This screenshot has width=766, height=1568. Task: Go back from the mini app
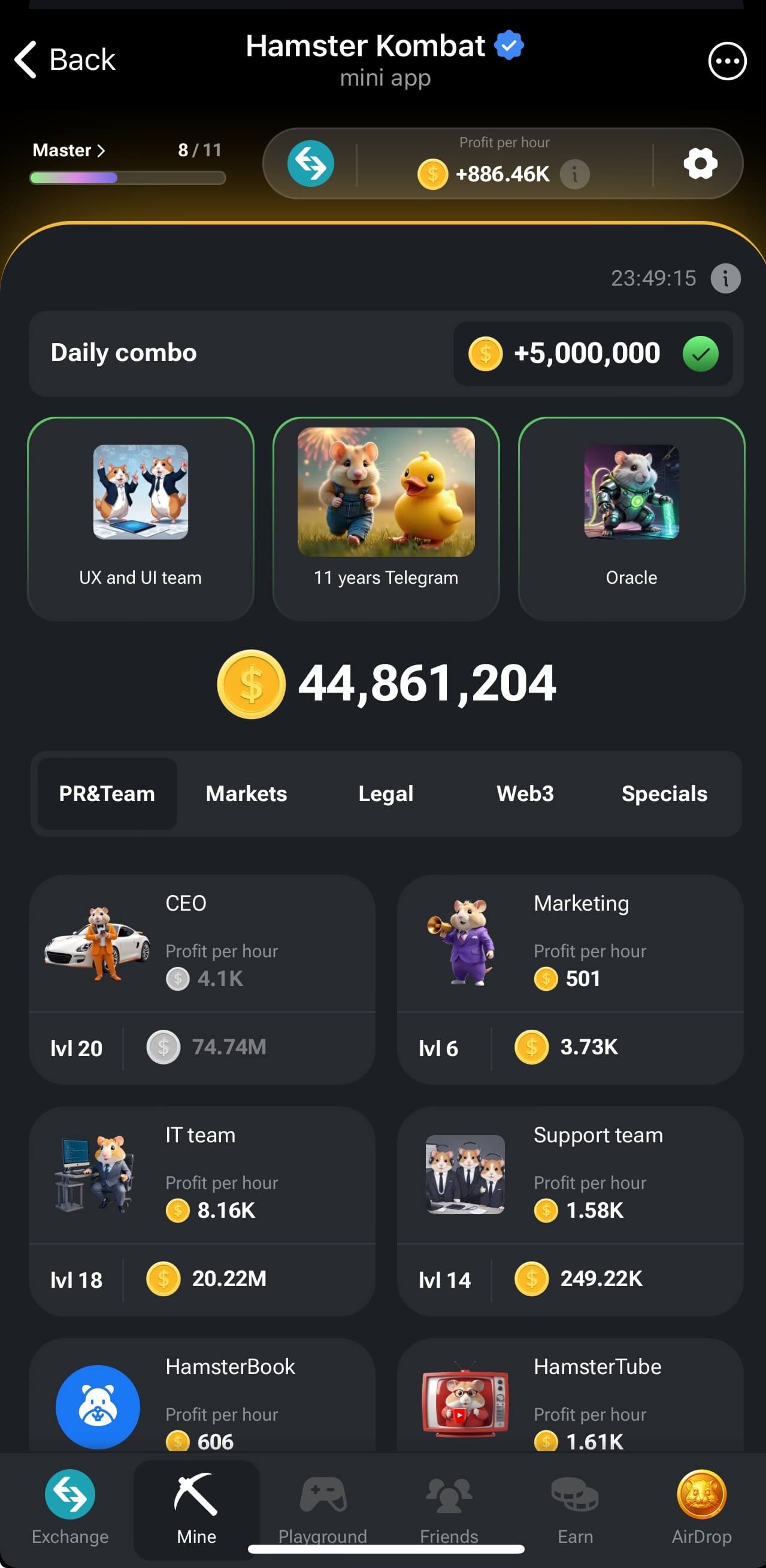pyautogui.click(x=65, y=60)
